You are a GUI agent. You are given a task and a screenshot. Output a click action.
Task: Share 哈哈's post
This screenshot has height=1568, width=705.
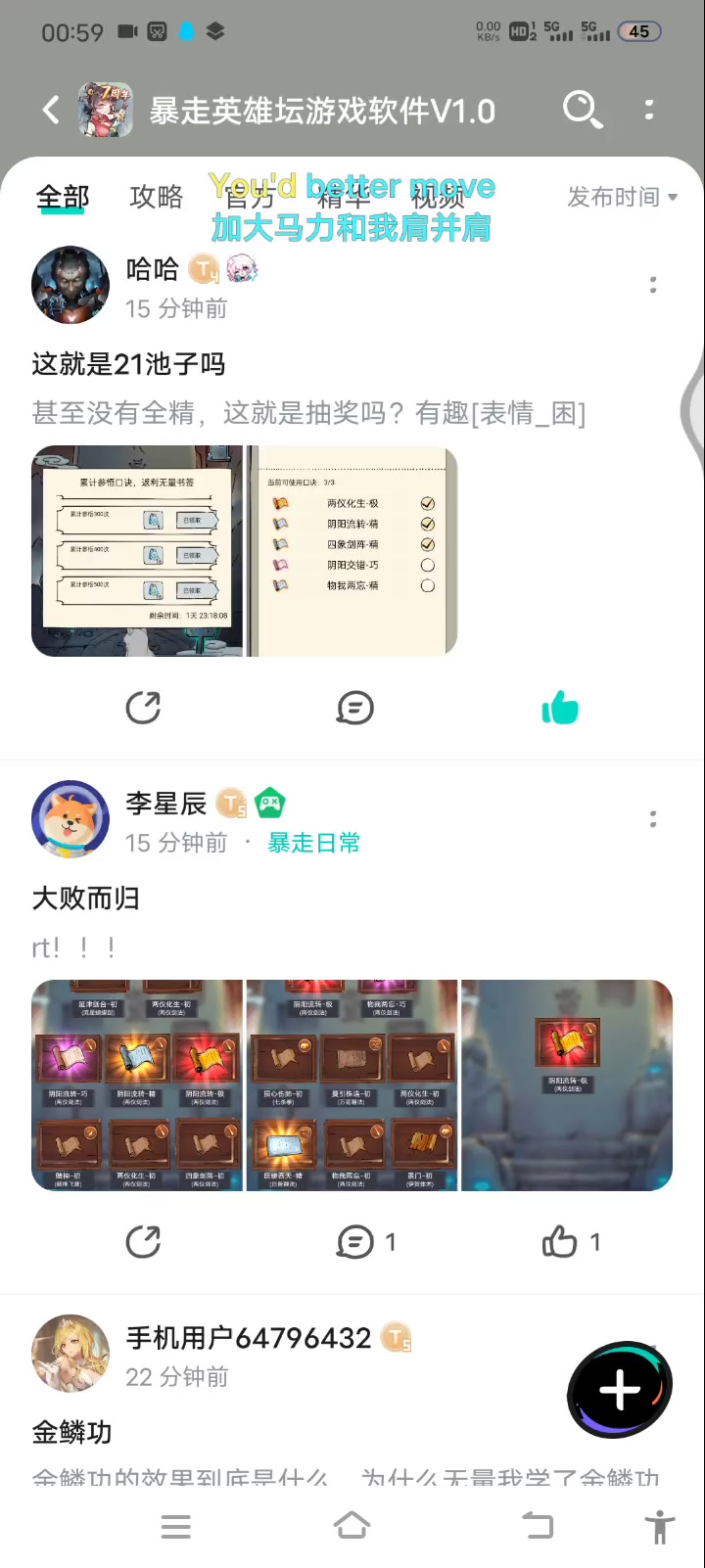(x=143, y=708)
